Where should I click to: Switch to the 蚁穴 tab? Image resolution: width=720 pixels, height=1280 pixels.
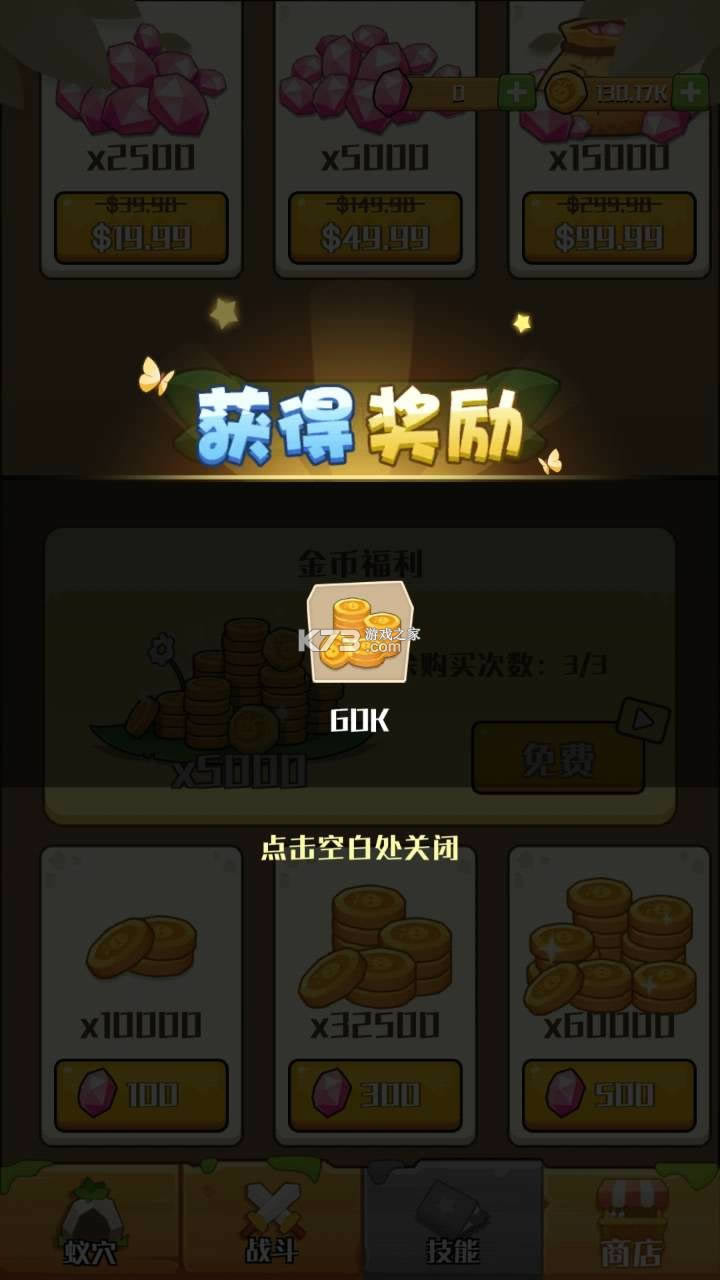pyautogui.click(x=90, y=1225)
